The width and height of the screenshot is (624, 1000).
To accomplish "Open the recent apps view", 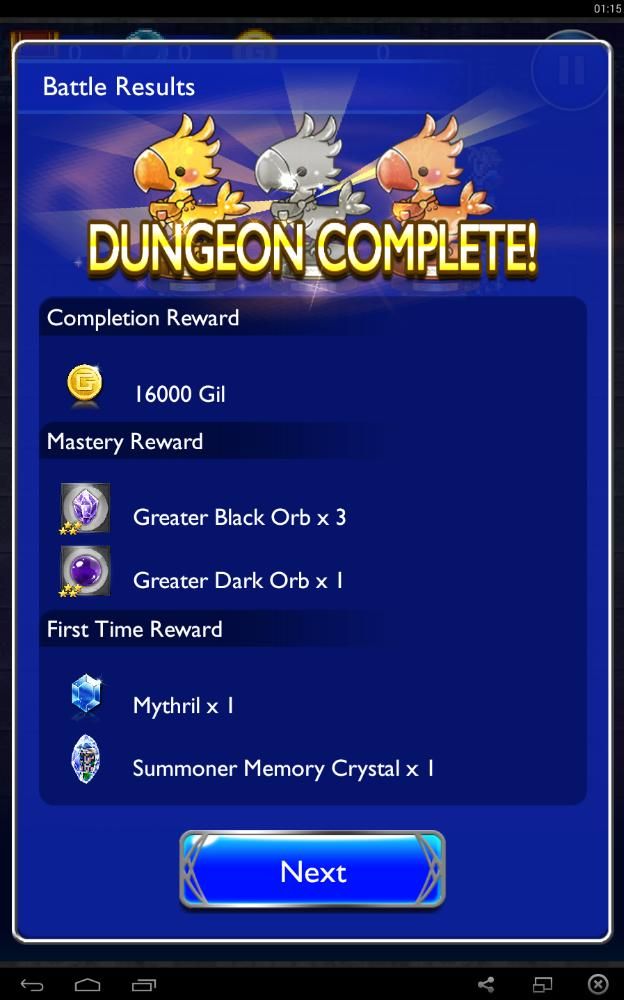I will [143, 985].
